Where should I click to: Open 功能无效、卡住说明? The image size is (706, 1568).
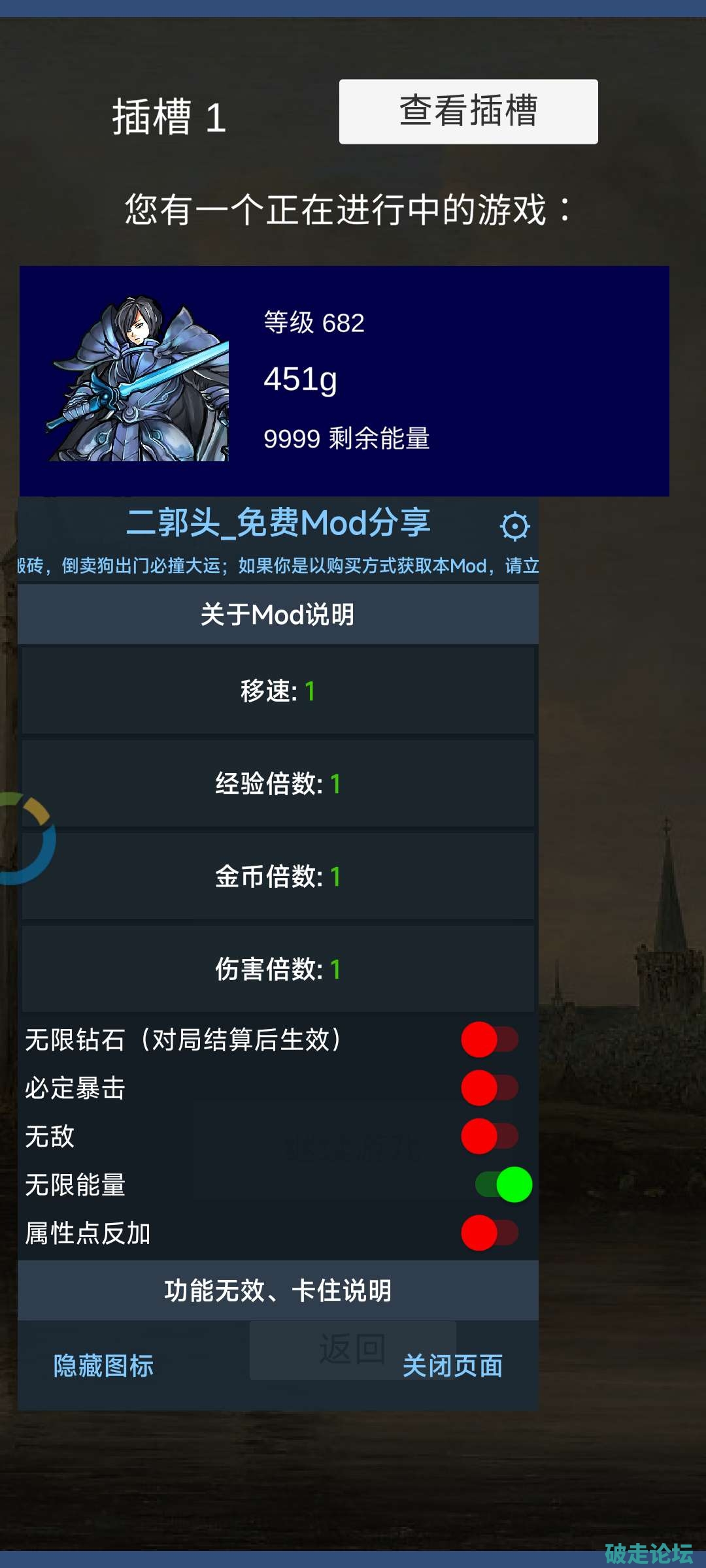click(278, 1291)
